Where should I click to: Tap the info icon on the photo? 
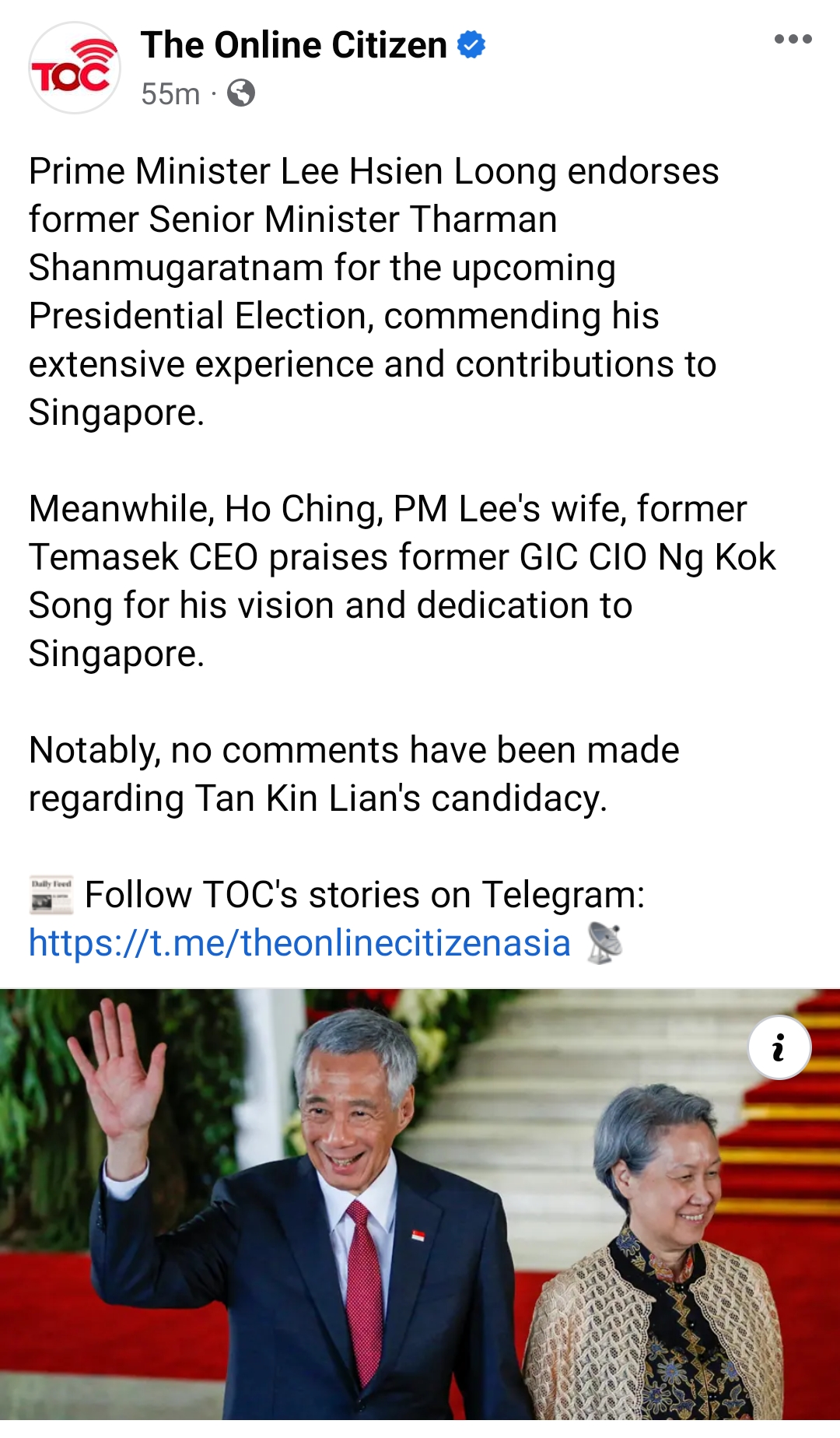click(779, 1048)
